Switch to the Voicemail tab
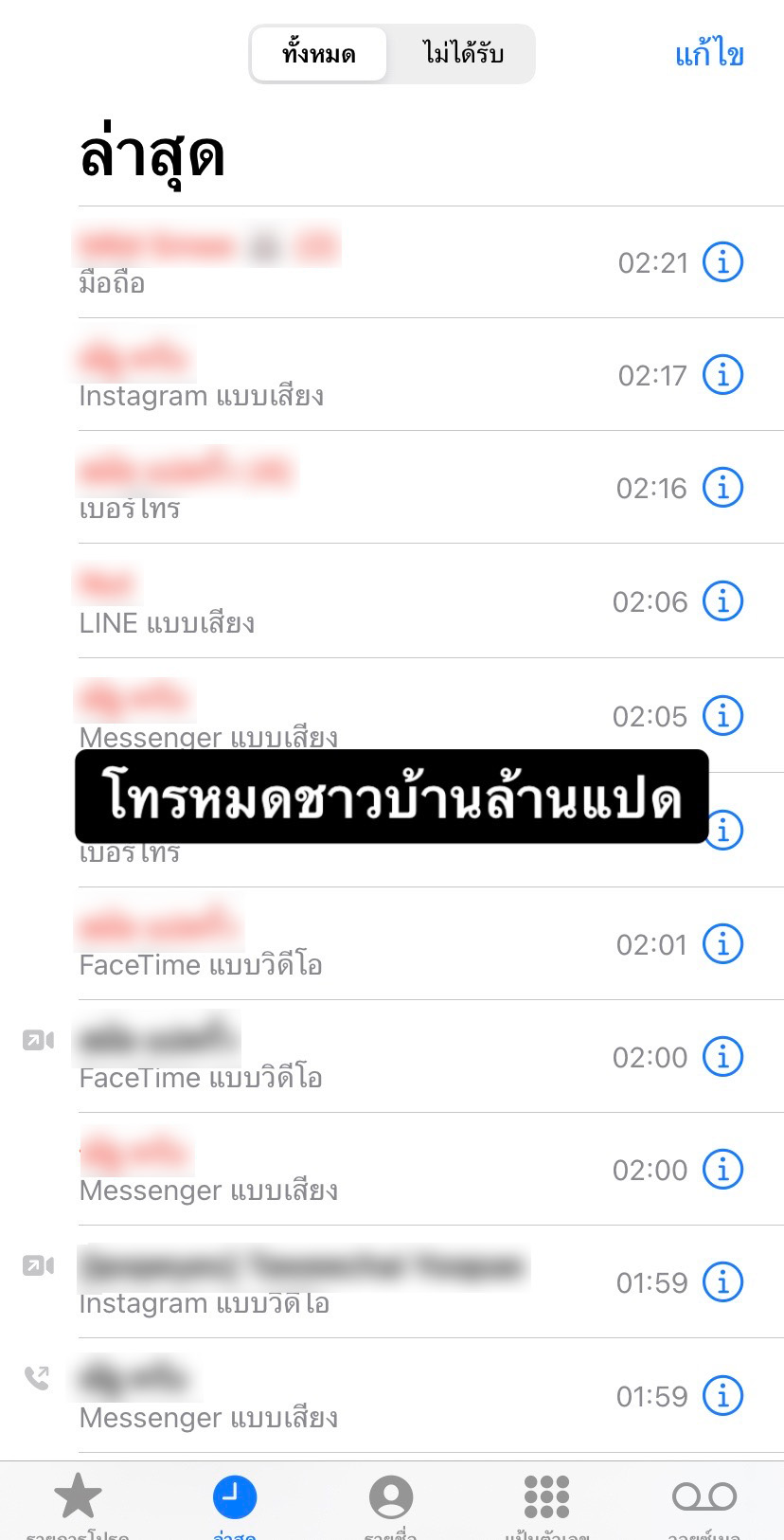The image size is (784, 1540). 704,1501
